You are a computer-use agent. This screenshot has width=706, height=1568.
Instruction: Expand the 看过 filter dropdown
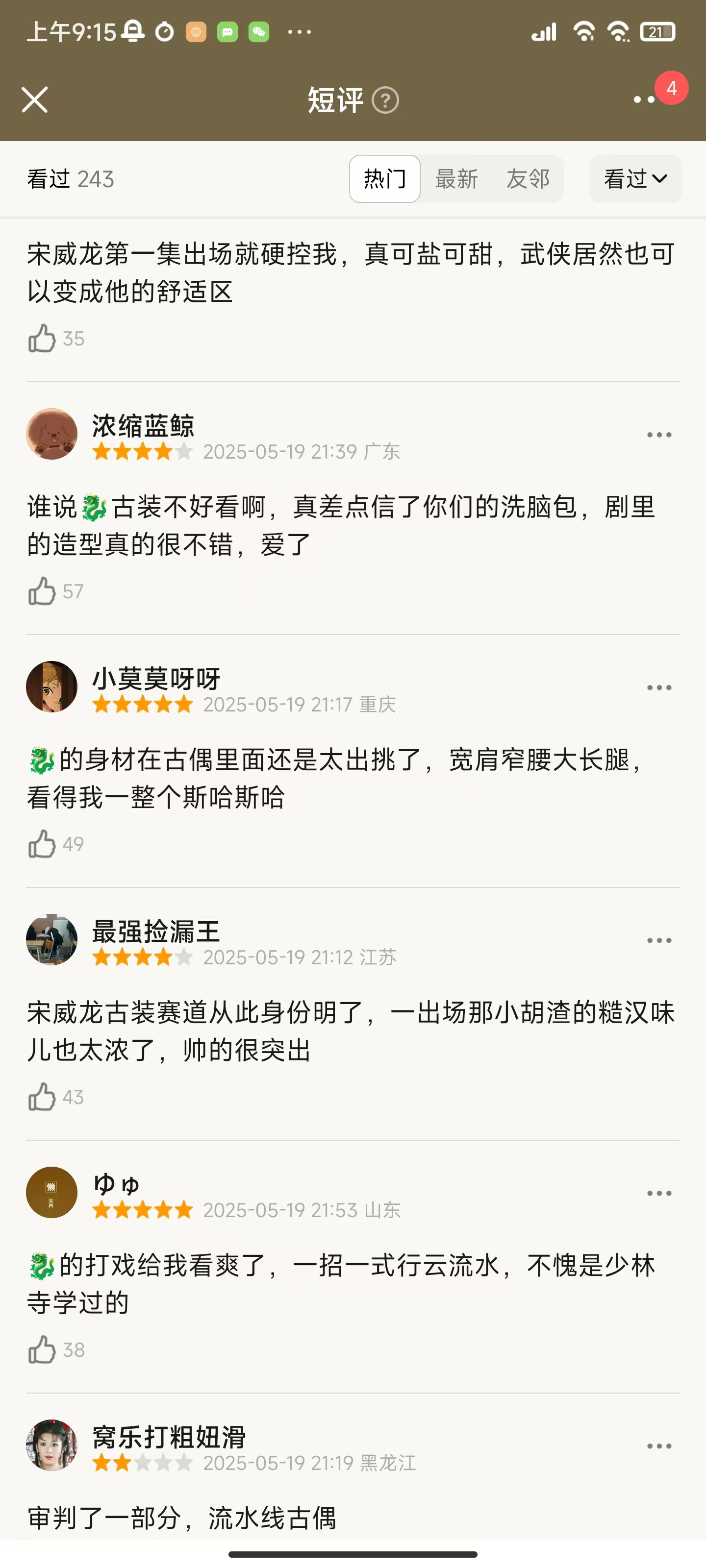(635, 179)
